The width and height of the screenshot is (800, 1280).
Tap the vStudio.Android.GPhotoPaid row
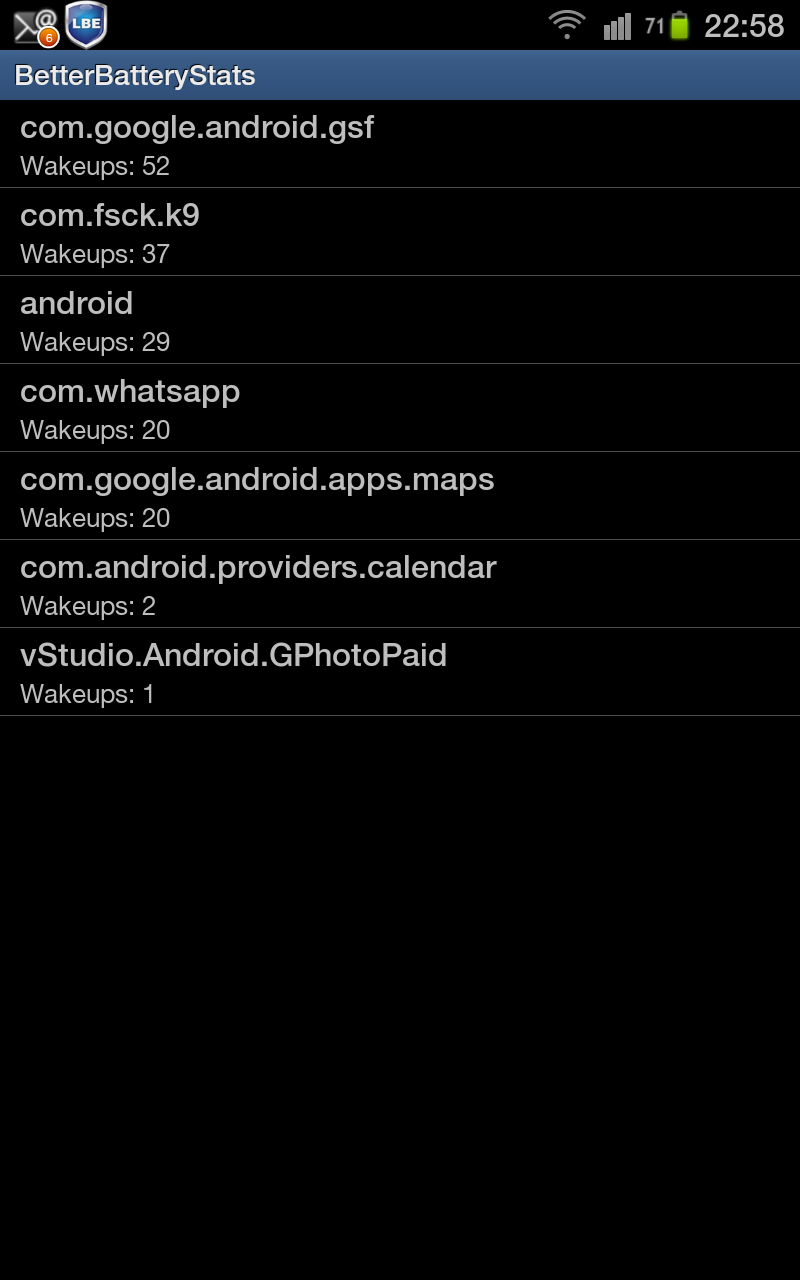[400, 672]
